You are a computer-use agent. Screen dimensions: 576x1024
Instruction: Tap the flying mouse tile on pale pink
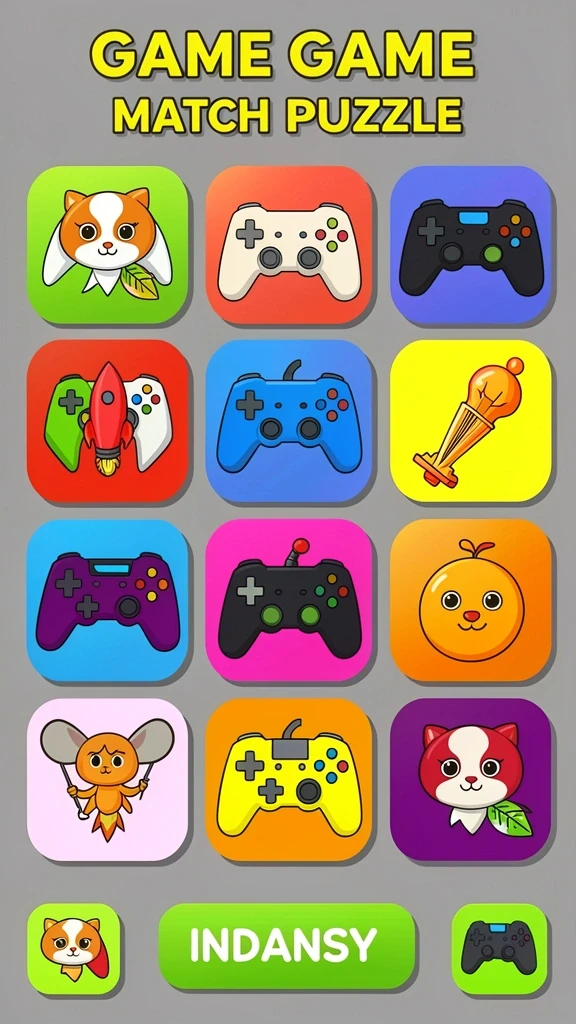(108, 780)
